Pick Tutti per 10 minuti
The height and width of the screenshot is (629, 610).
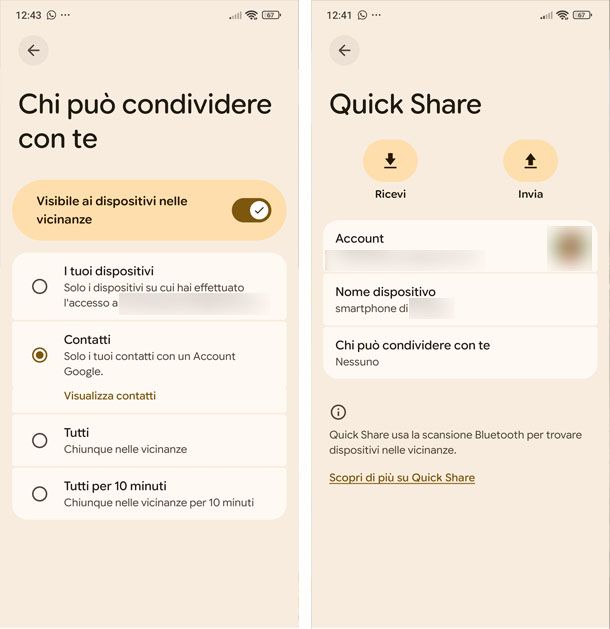(x=40, y=493)
